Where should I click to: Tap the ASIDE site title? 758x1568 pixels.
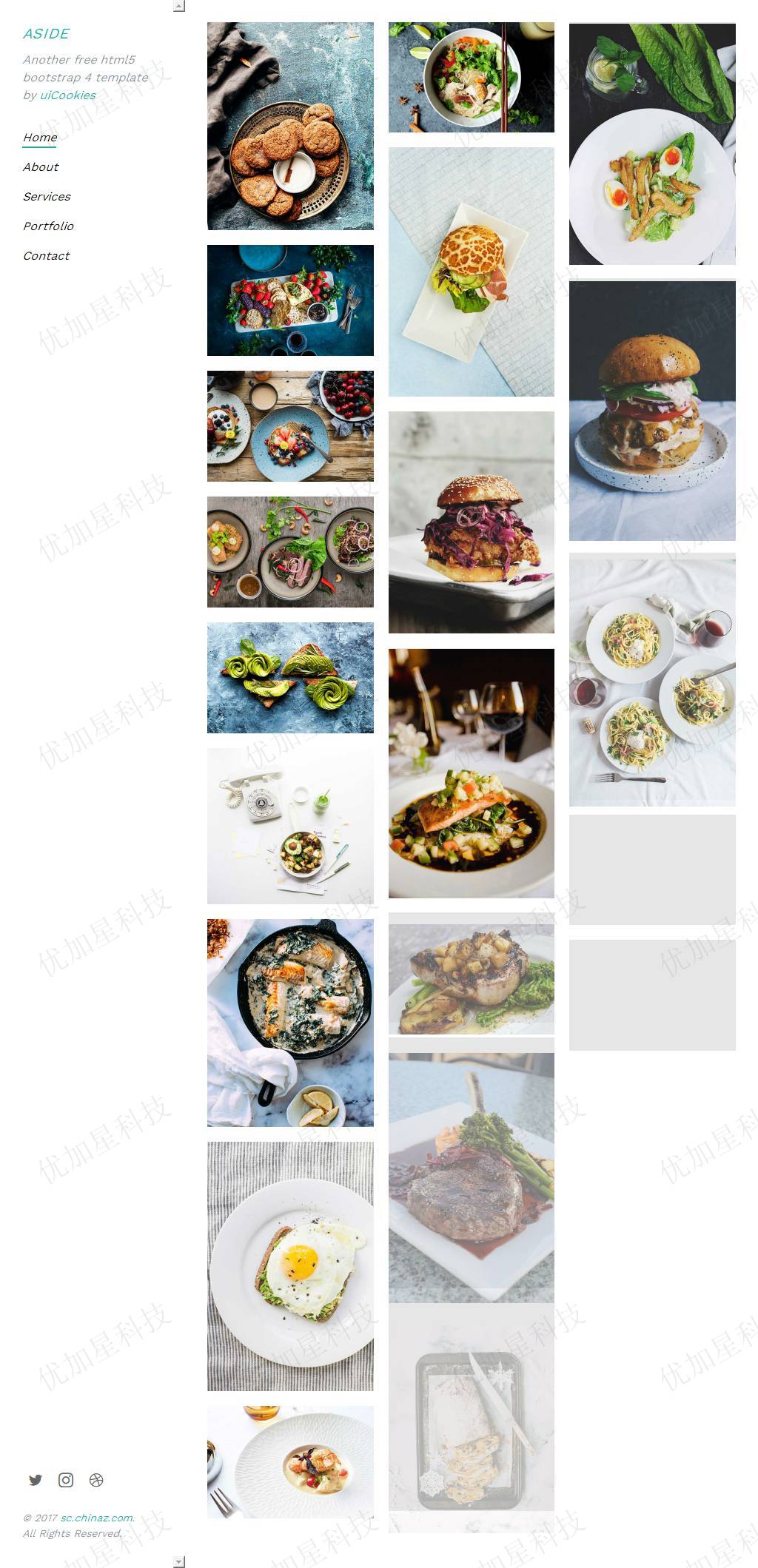pos(46,34)
